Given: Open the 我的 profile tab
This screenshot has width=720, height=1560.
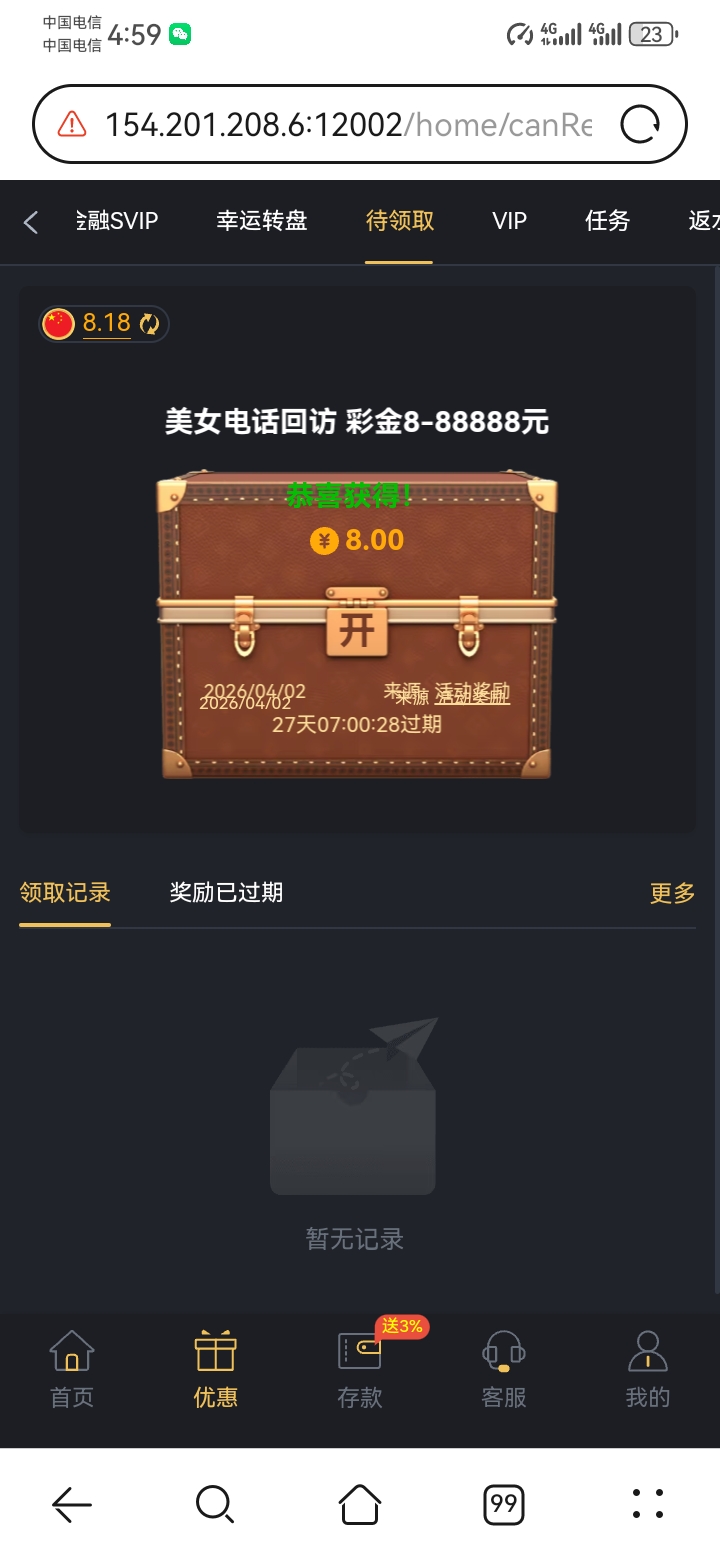Looking at the screenshot, I should [x=647, y=1370].
